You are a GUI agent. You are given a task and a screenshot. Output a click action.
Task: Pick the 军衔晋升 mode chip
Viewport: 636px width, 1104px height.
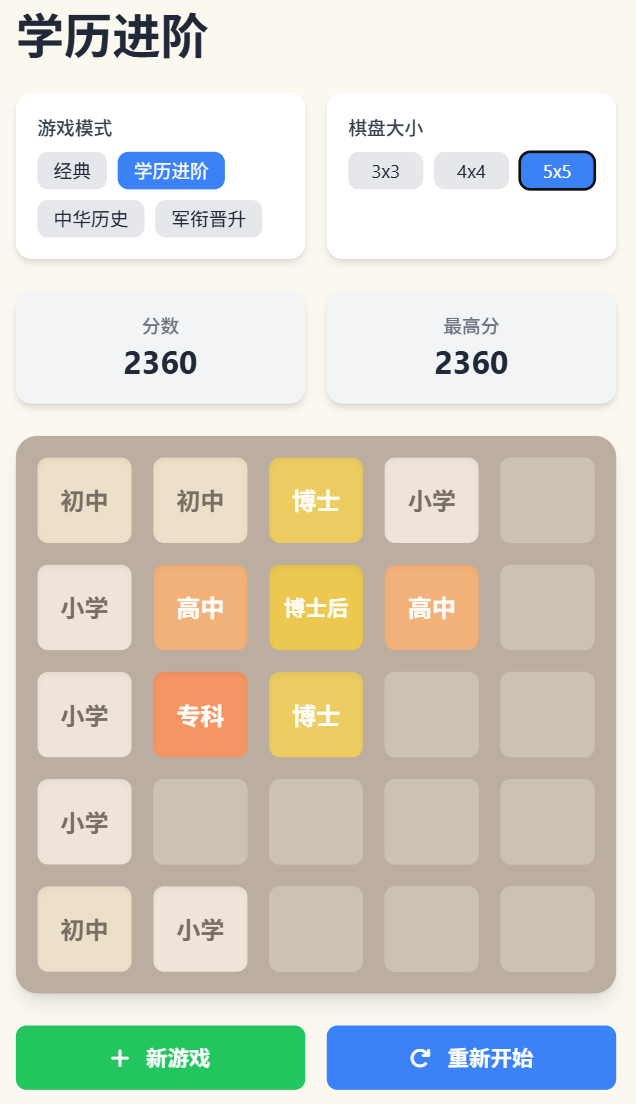coord(208,219)
